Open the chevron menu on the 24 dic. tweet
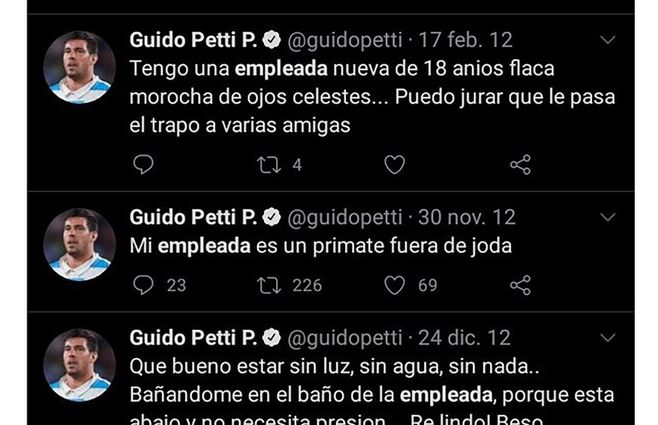The height and width of the screenshot is (425, 658). coord(607,338)
